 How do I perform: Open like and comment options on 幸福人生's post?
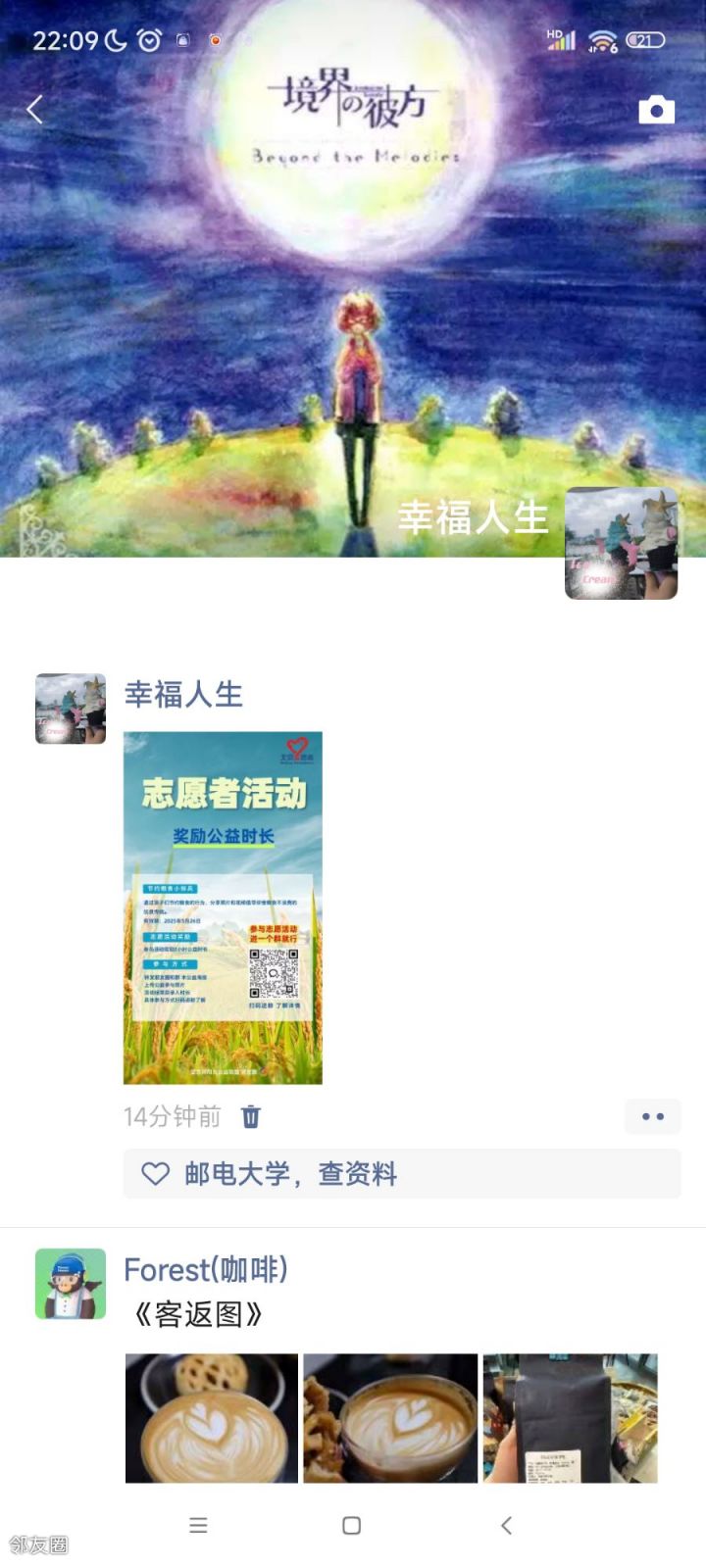(x=652, y=1116)
